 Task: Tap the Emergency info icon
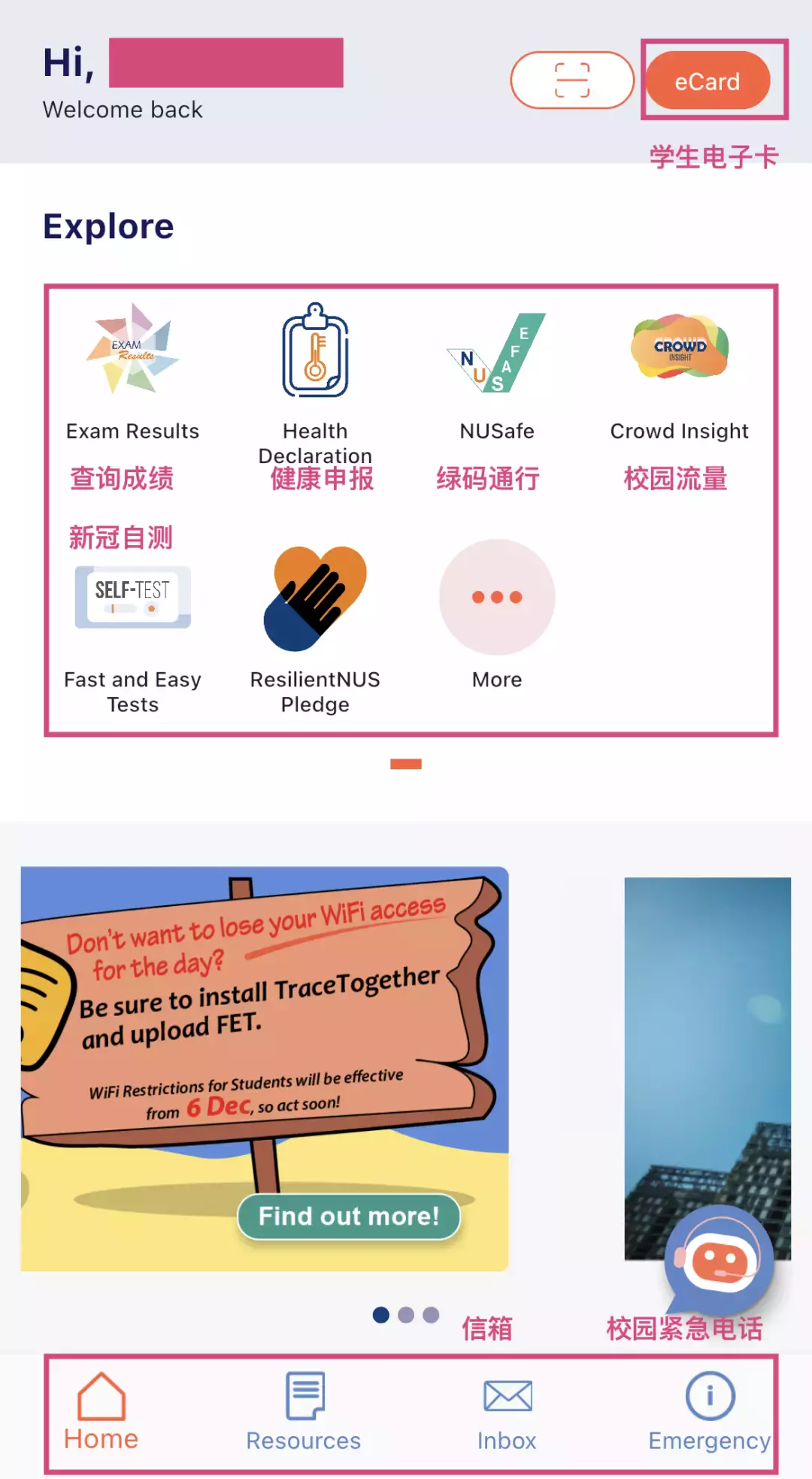[708, 1395]
